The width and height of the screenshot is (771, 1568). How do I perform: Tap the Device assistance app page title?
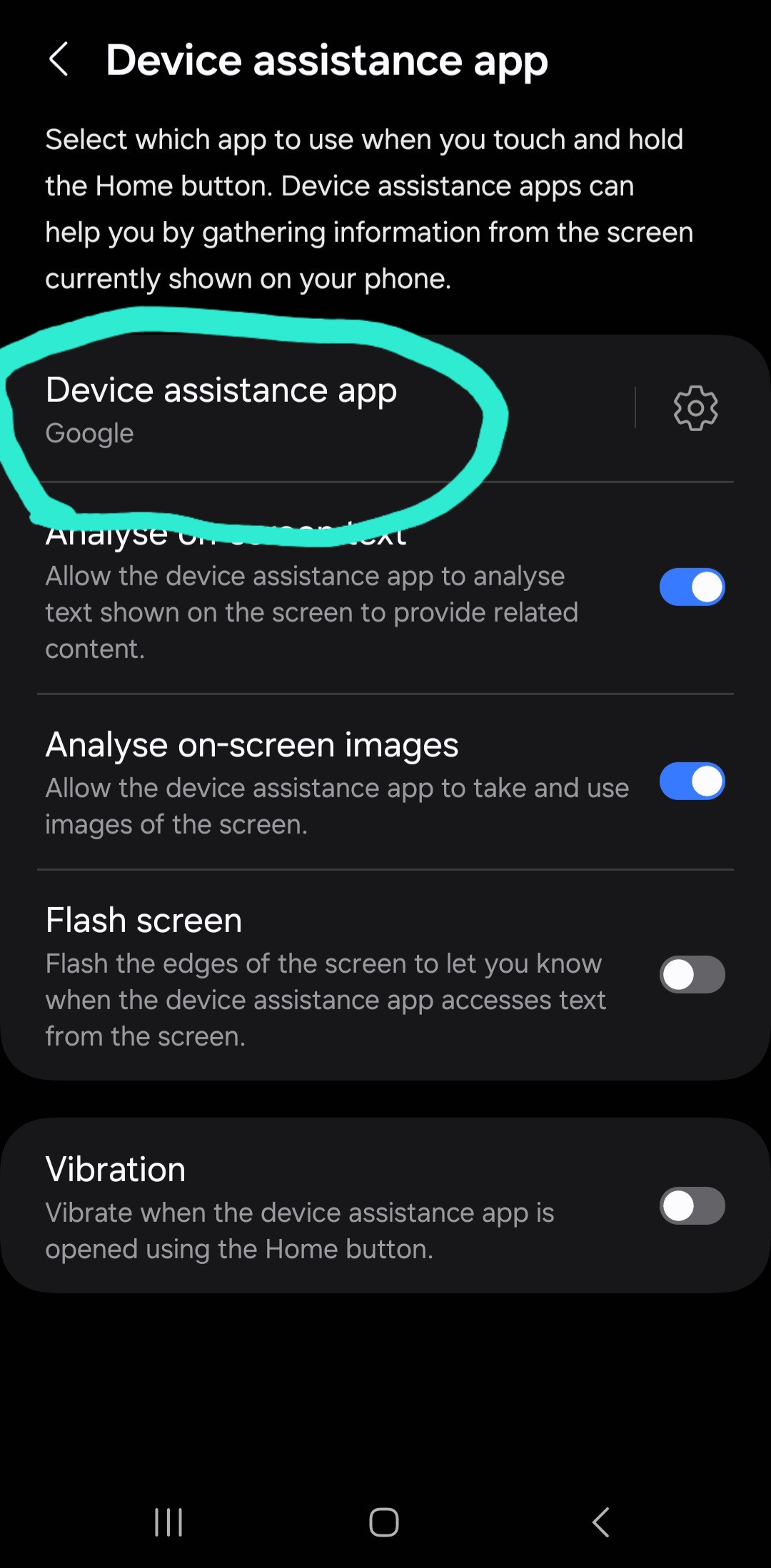(327, 60)
